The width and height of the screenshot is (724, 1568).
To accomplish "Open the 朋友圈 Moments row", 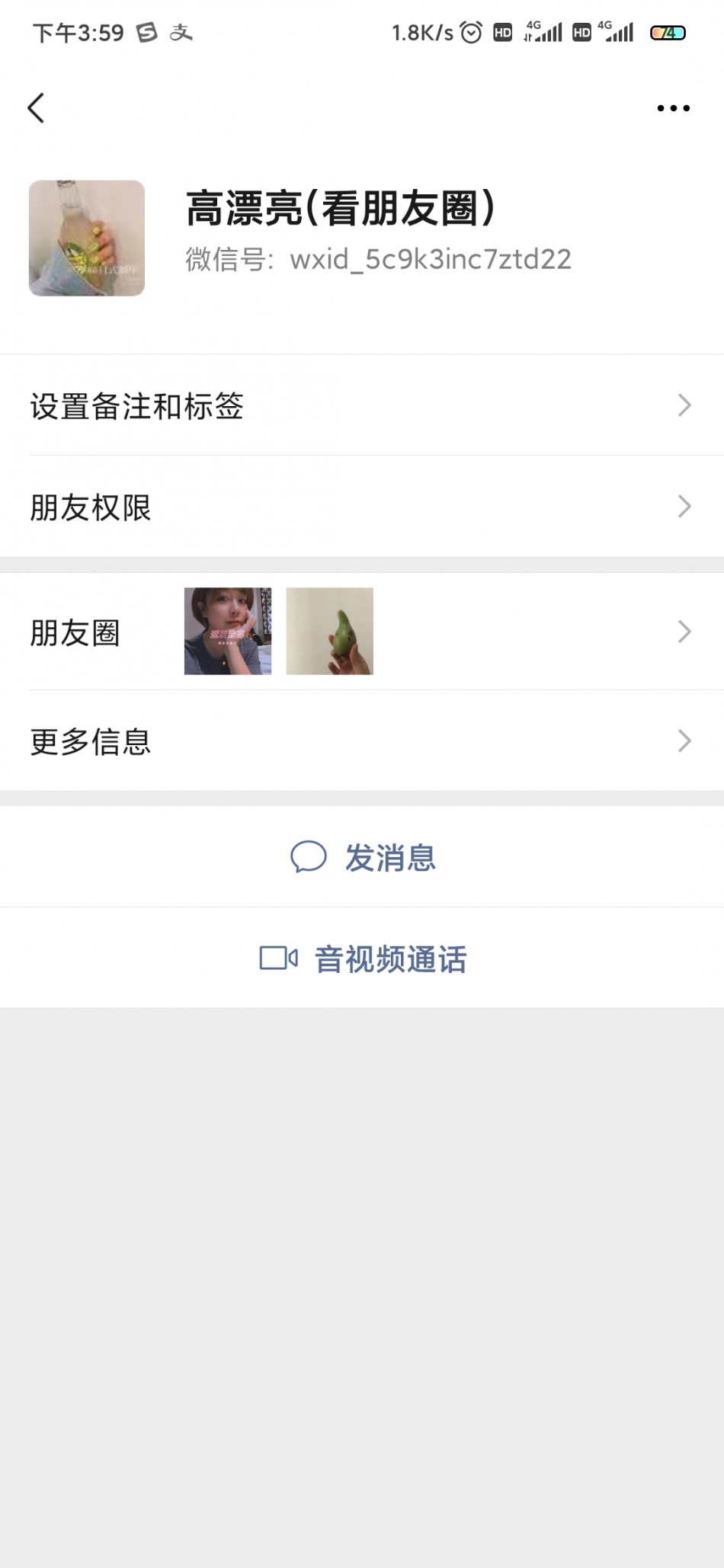I will (x=362, y=632).
